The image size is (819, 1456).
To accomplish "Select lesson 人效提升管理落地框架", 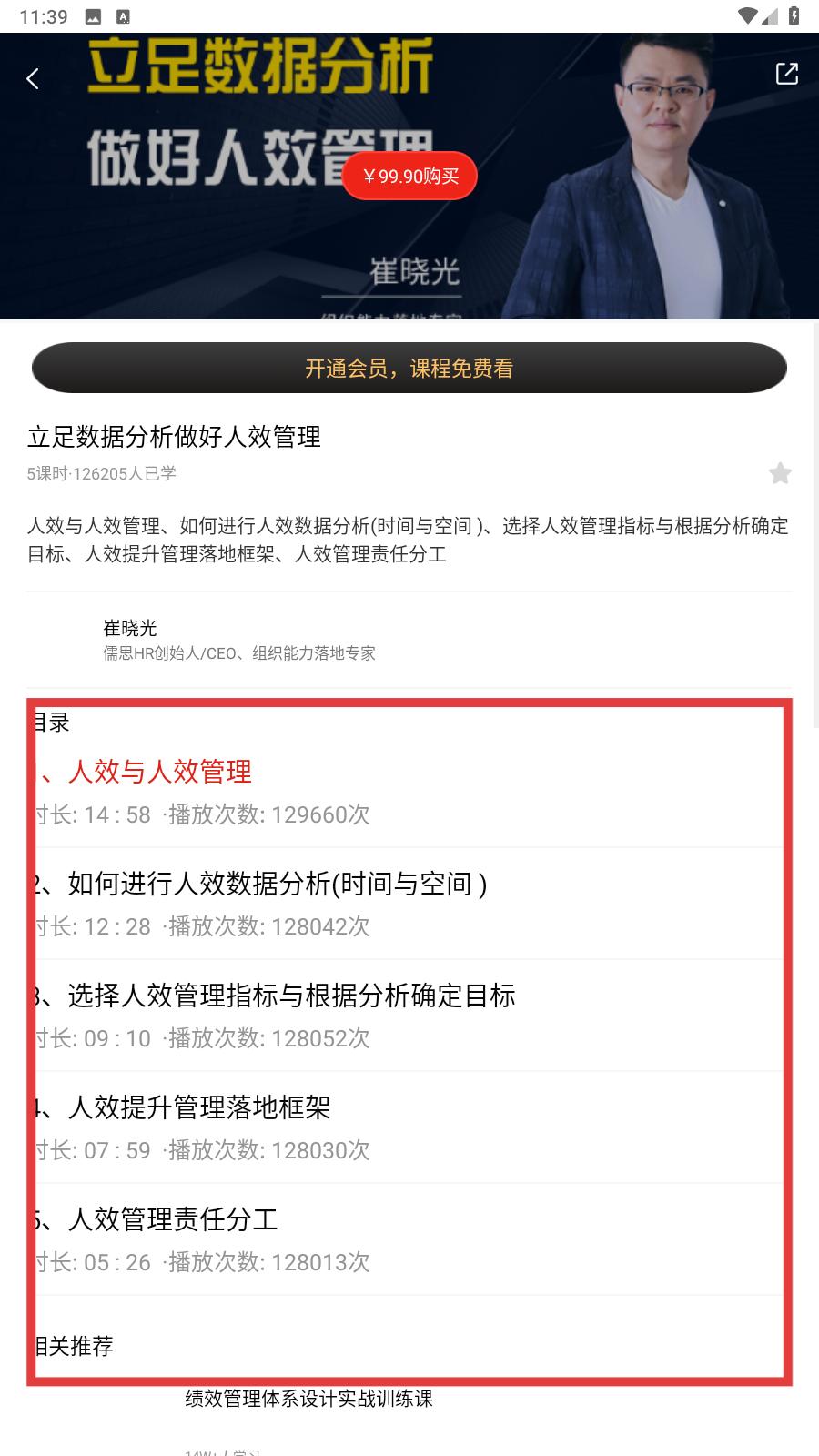I will point(409,1127).
